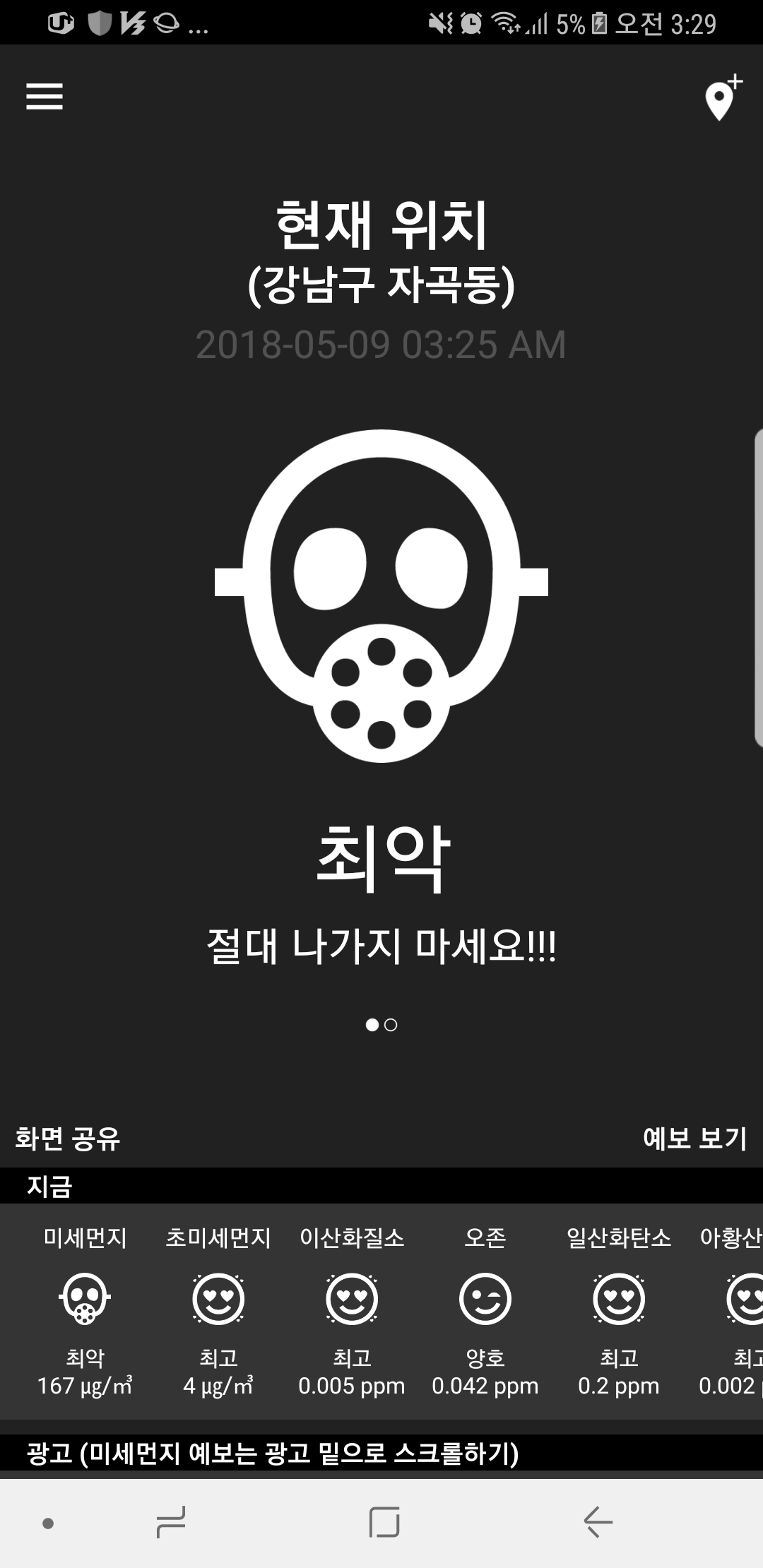Screen dimensions: 763x1568
Task: Open the 초미세먼지 4 µg/m³ item
Action: [218, 1312]
